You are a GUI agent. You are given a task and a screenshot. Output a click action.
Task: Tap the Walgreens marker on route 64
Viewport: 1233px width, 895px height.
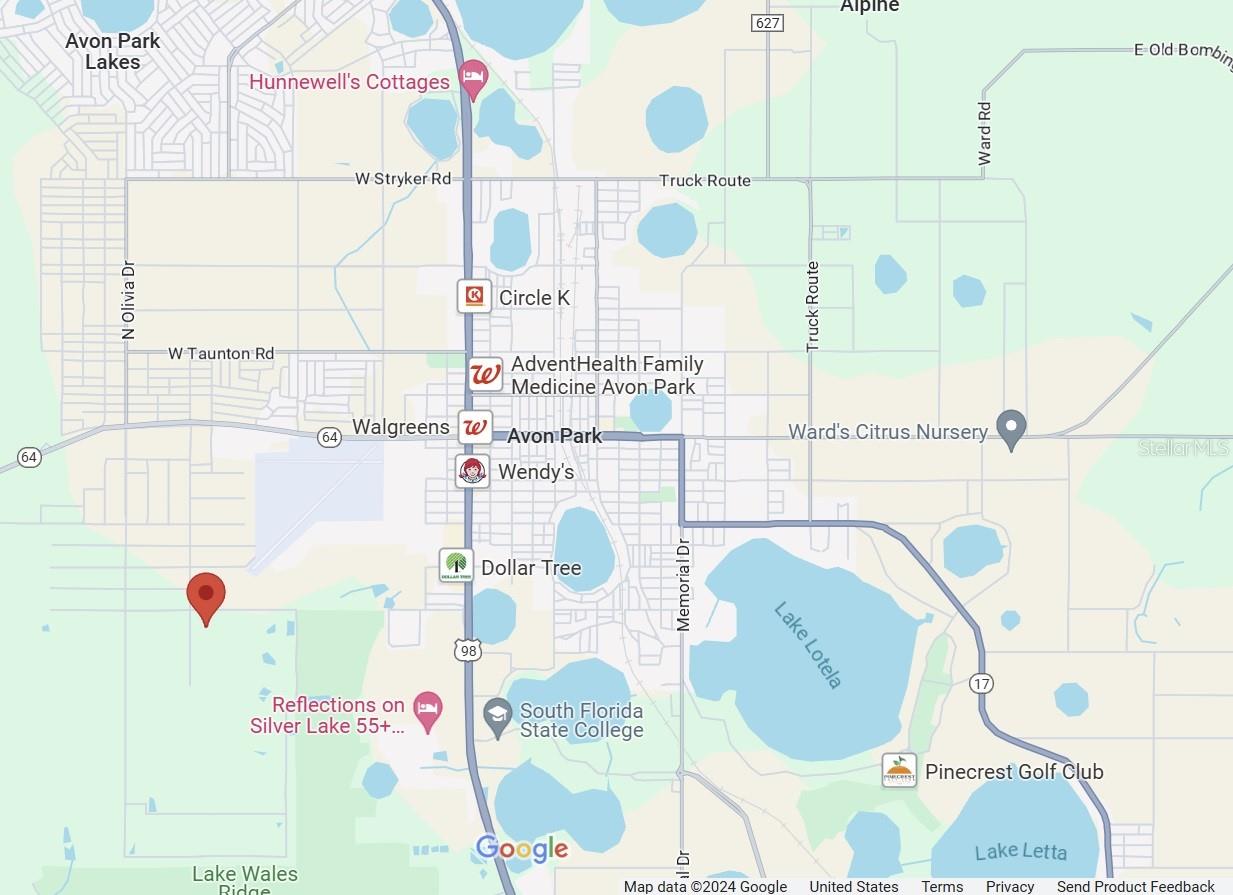pos(475,427)
